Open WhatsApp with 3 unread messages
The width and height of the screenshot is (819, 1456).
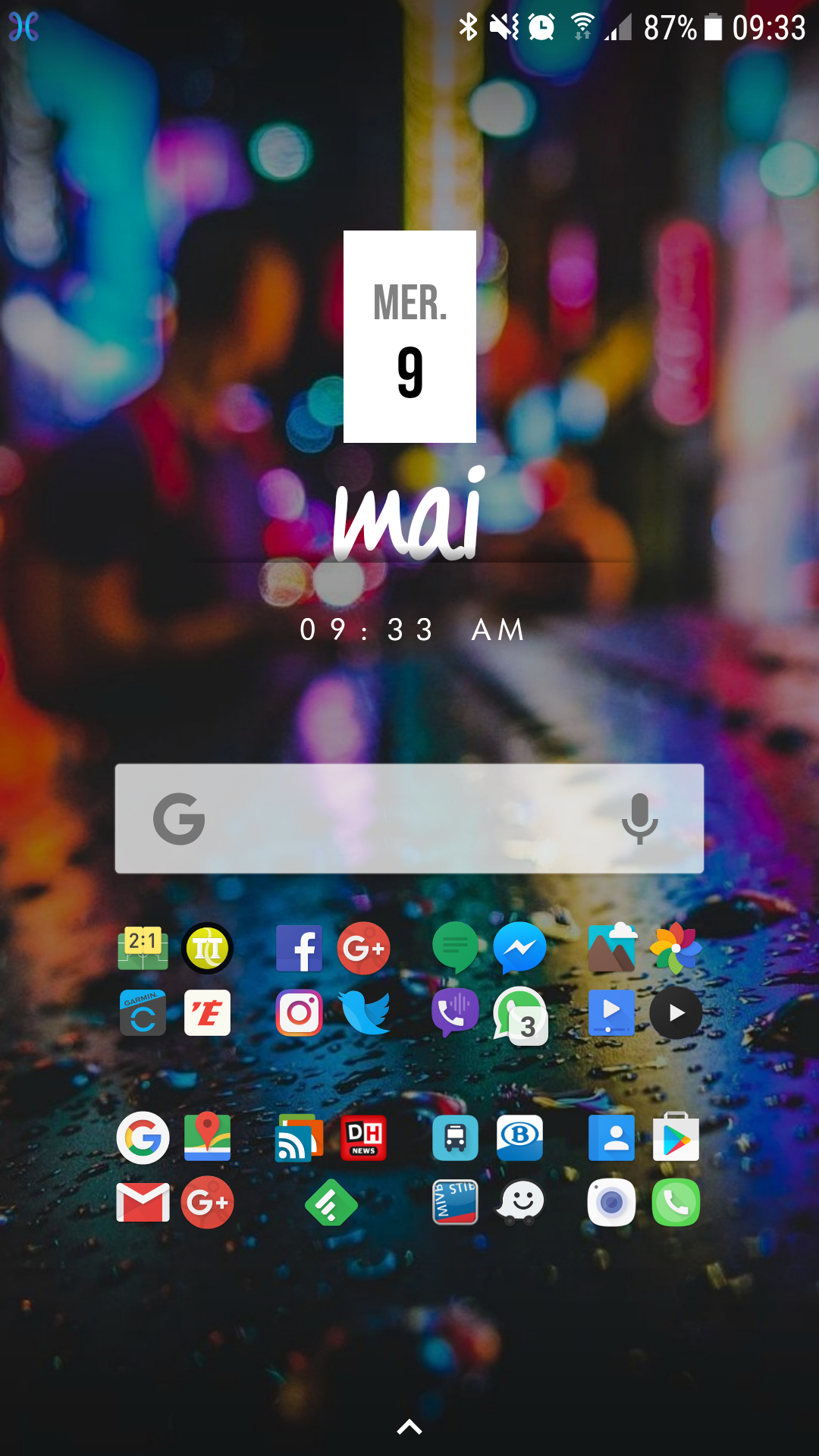pyautogui.click(x=519, y=1015)
